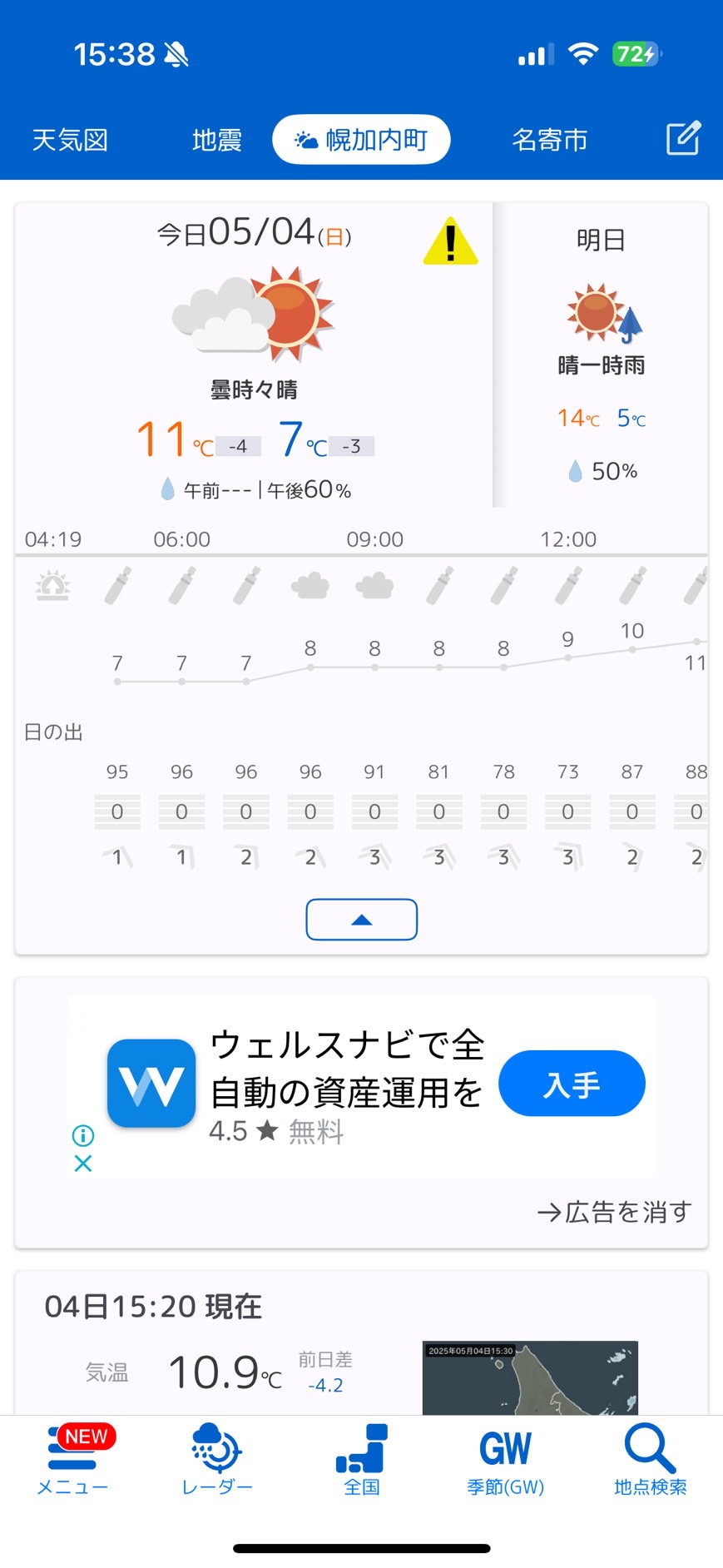Viewport: 723px width, 1568px height.
Task: Collapse the hourly forecast with the up arrow
Action: tap(362, 920)
